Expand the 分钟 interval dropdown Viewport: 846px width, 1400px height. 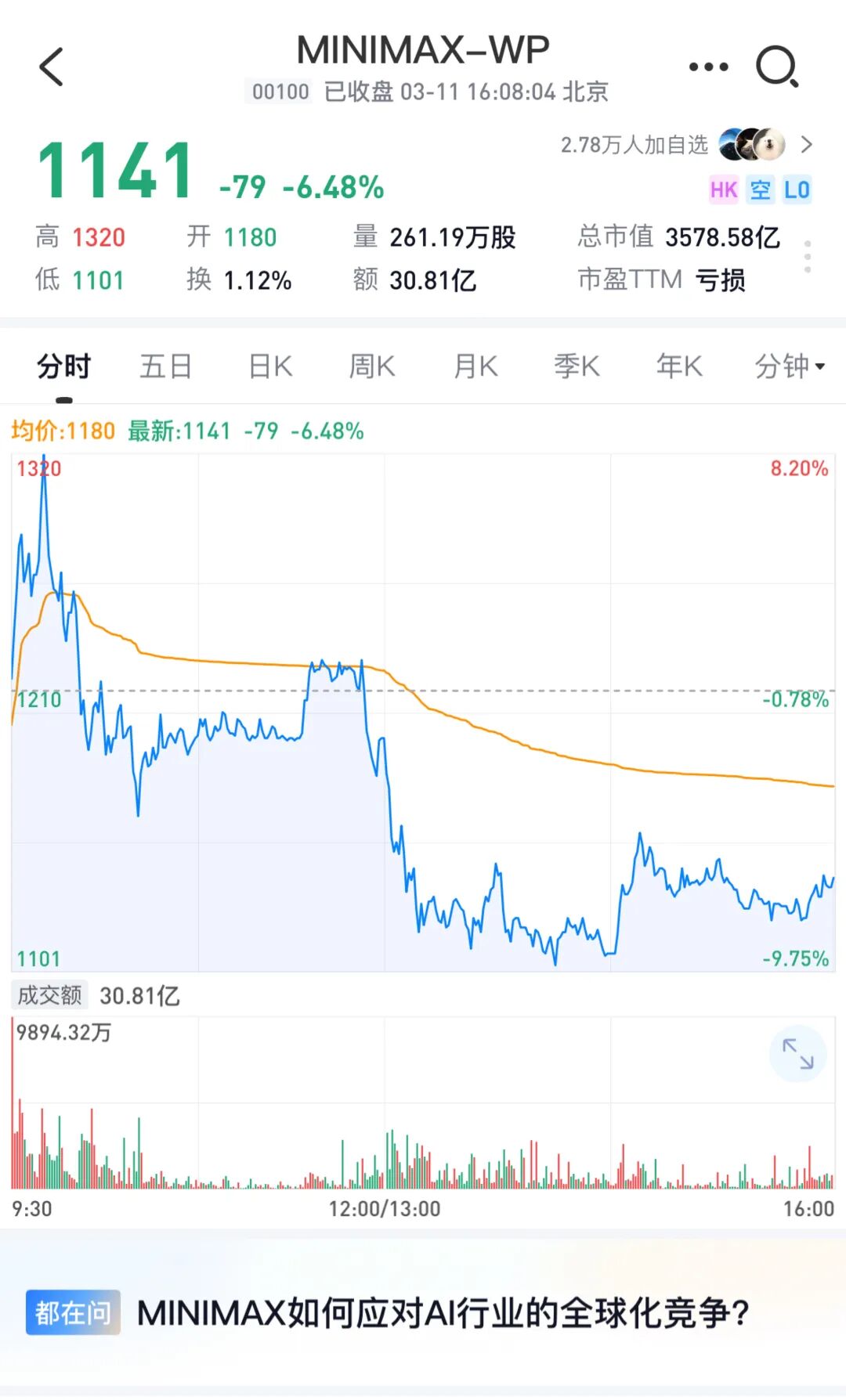pyautogui.click(x=789, y=366)
